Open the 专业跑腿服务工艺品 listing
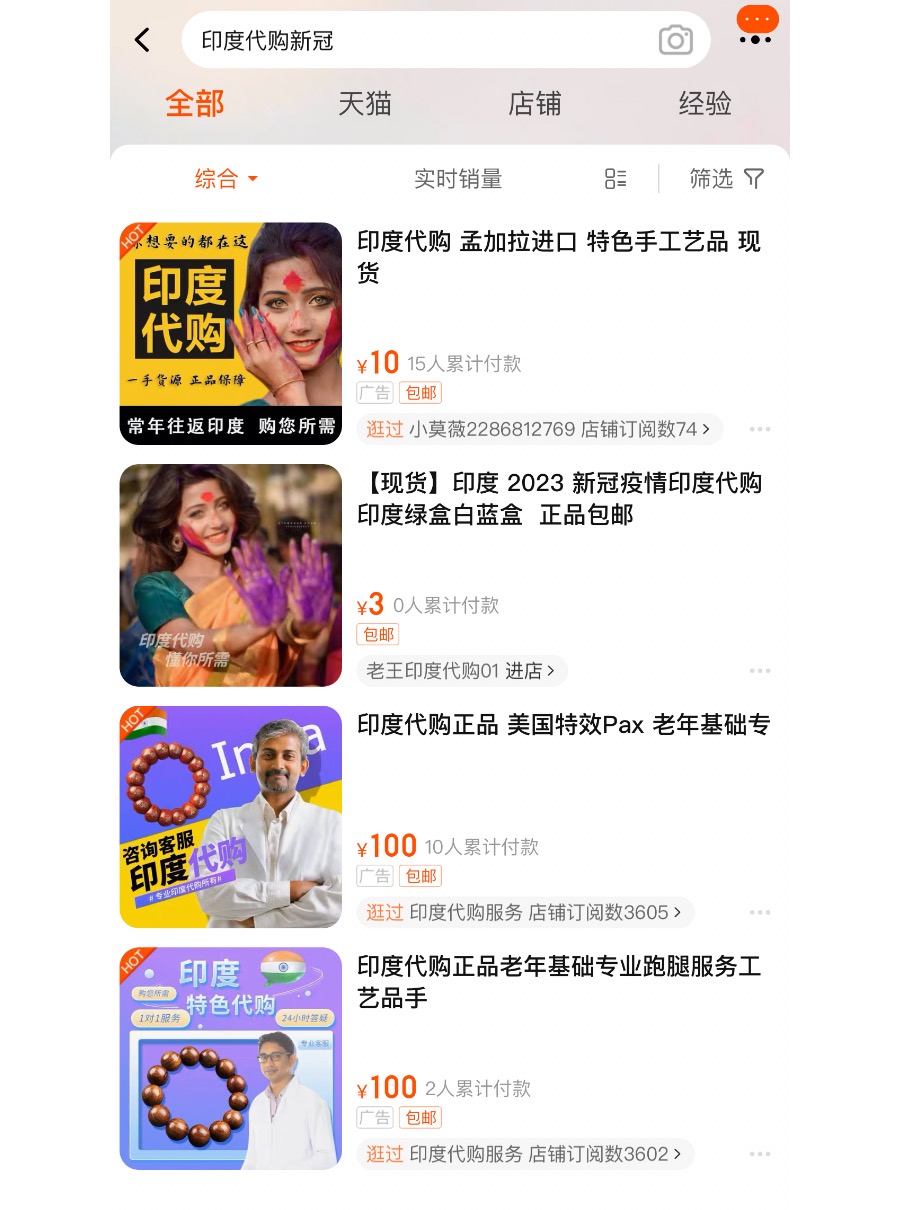 tap(558, 982)
